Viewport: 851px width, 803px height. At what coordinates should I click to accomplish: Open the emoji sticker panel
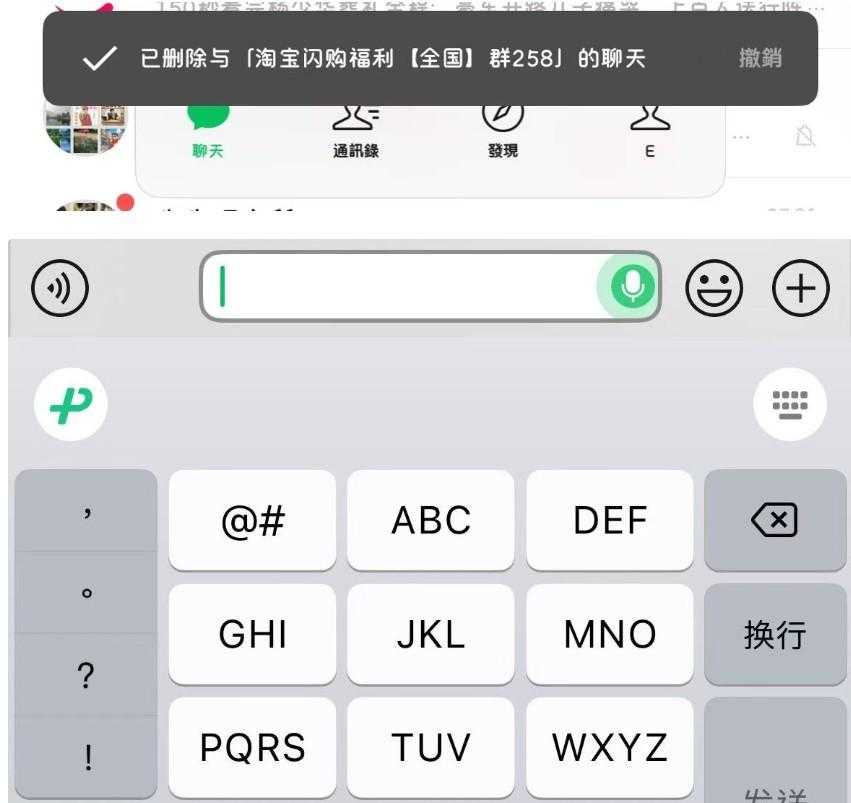pos(713,288)
